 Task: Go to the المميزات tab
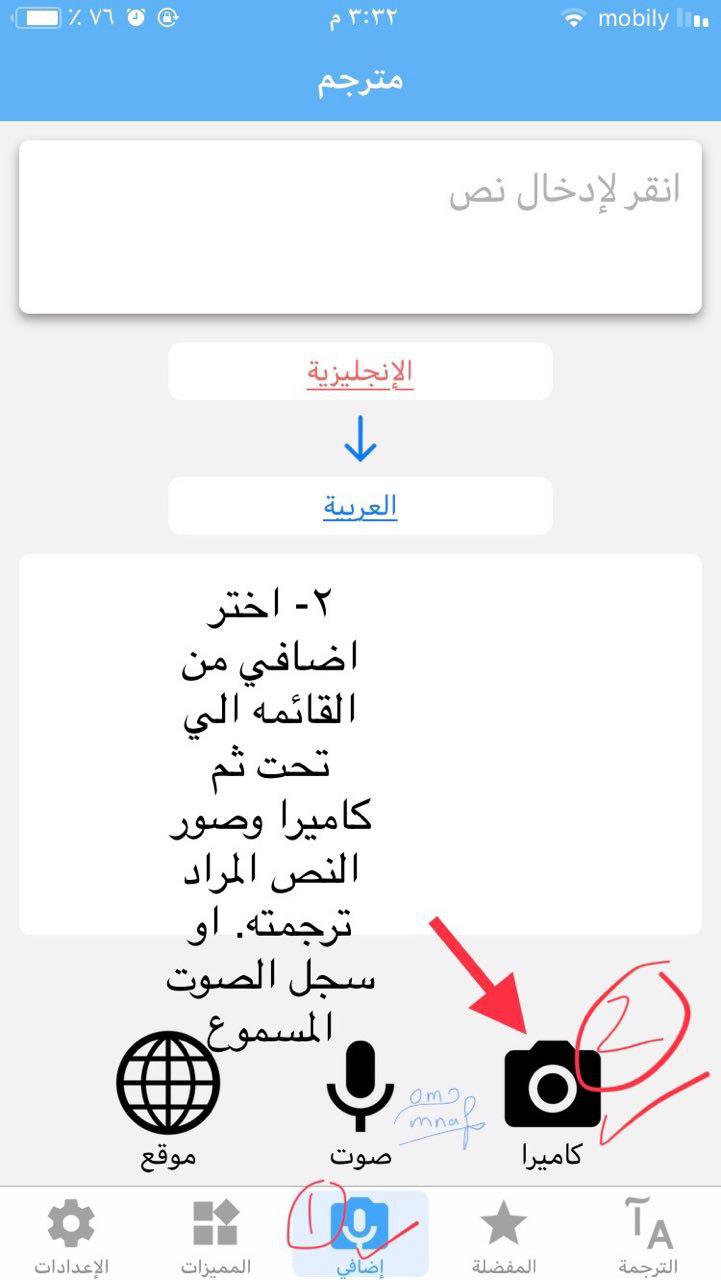tap(216, 1236)
